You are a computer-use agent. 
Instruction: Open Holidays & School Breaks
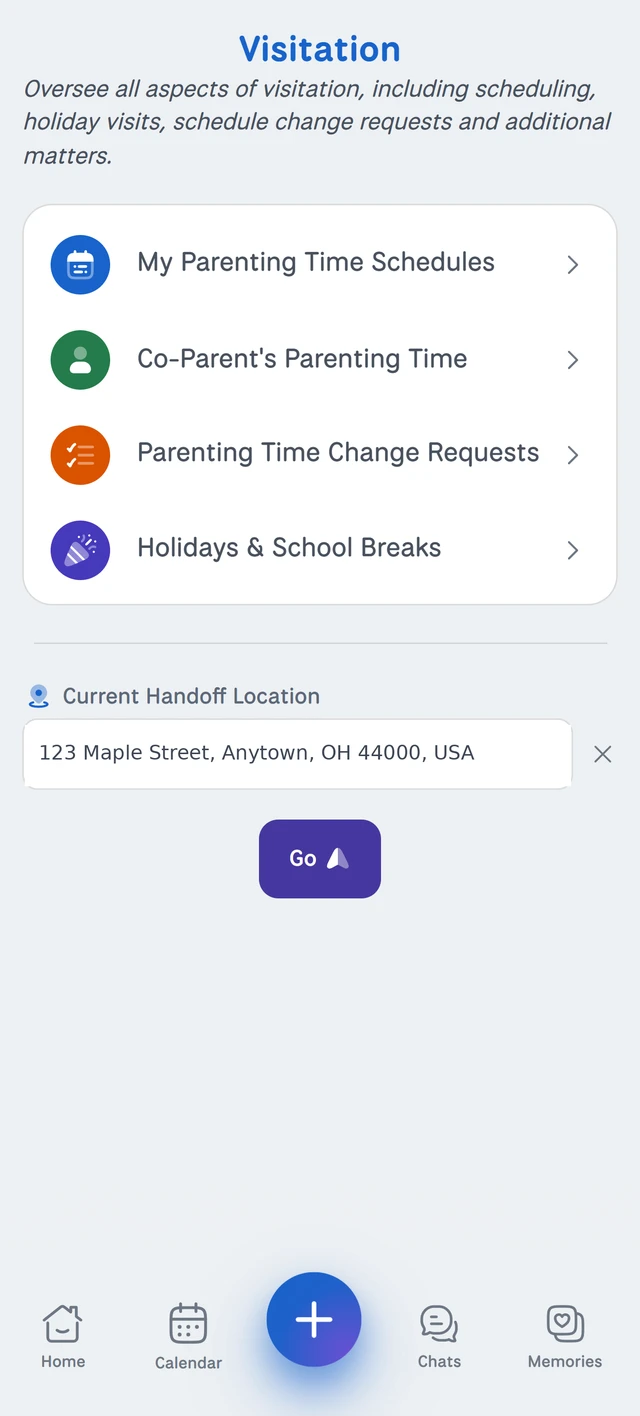click(x=319, y=549)
